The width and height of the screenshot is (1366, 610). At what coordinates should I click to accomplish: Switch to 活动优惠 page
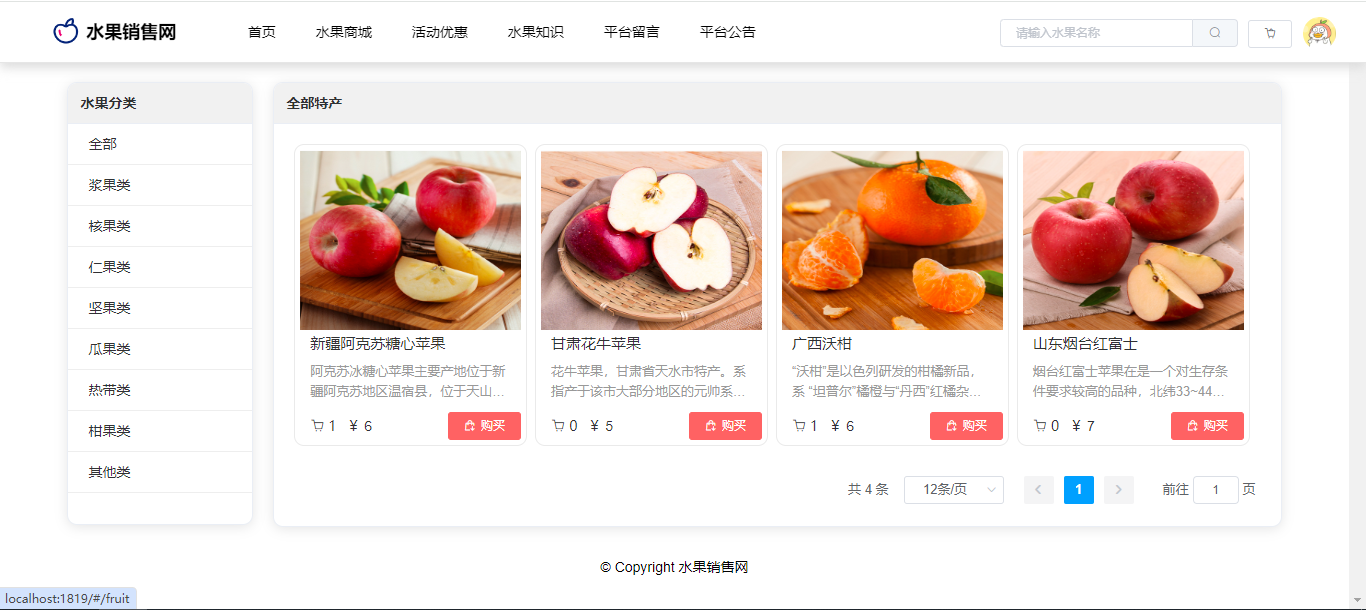[440, 32]
